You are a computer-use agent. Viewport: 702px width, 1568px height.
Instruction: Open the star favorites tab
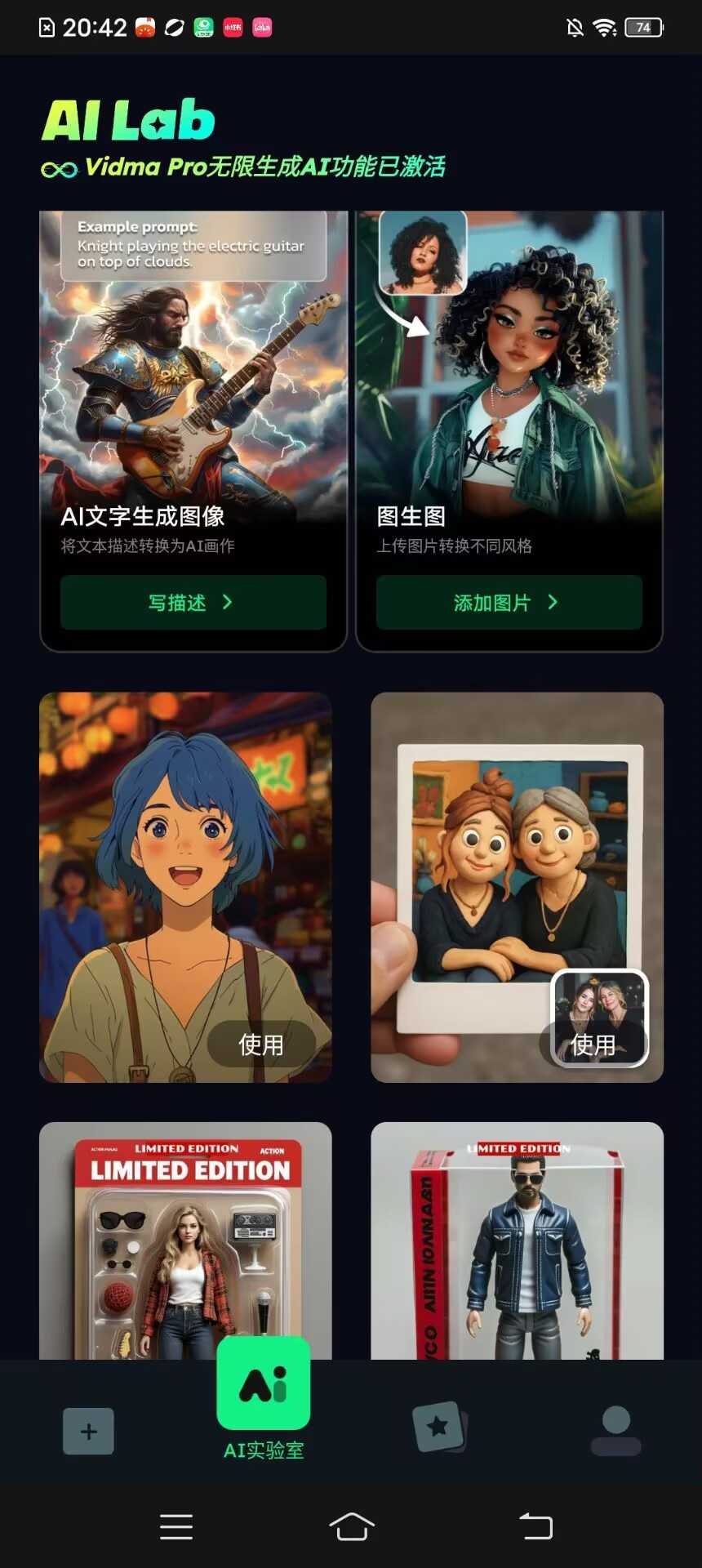[439, 1428]
